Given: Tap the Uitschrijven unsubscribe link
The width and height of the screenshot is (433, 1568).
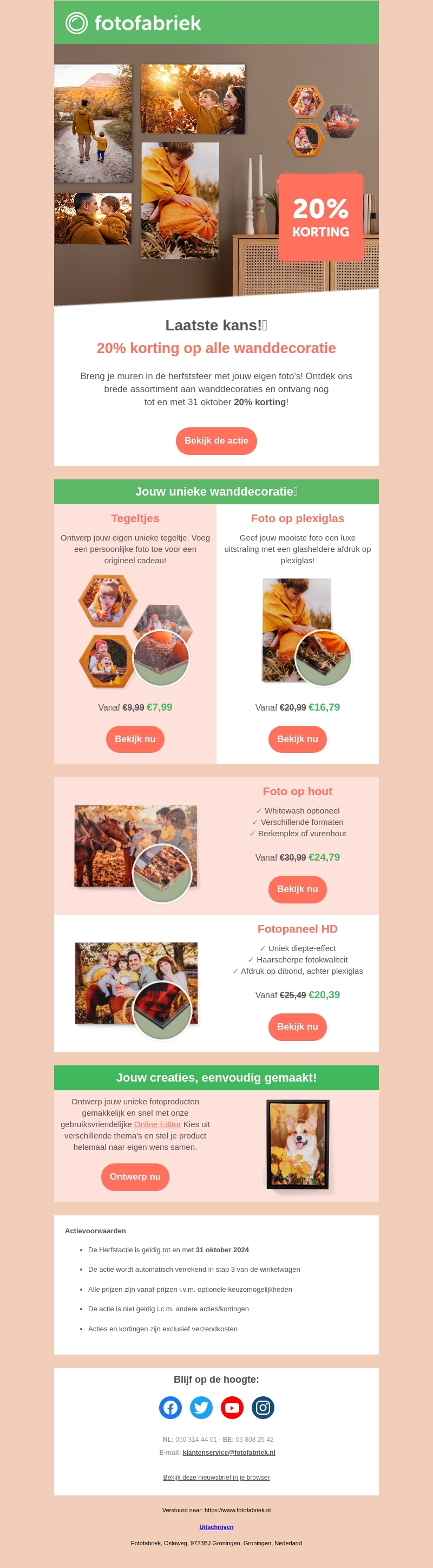Looking at the screenshot, I should point(216,1527).
